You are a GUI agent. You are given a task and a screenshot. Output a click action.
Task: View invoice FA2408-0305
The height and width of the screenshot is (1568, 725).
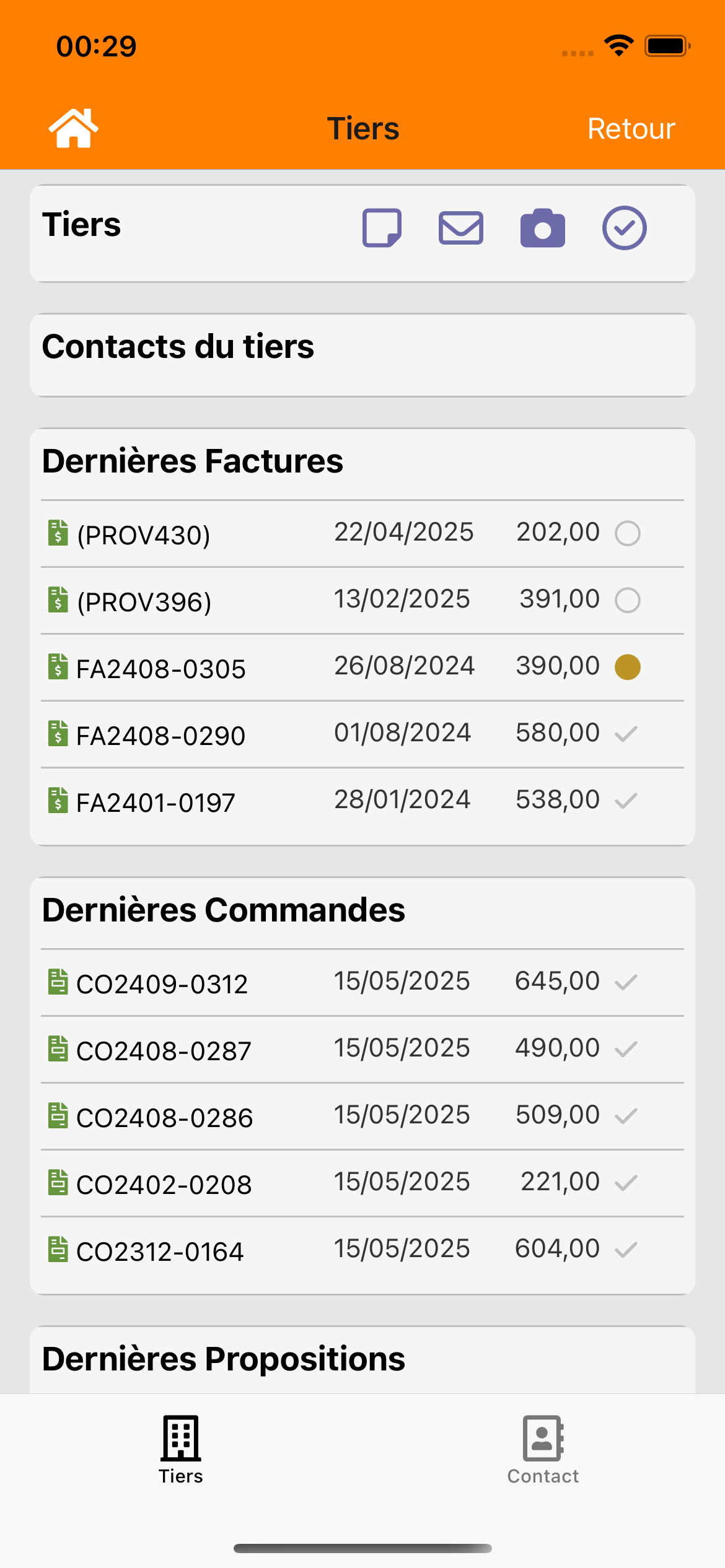point(362,668)
